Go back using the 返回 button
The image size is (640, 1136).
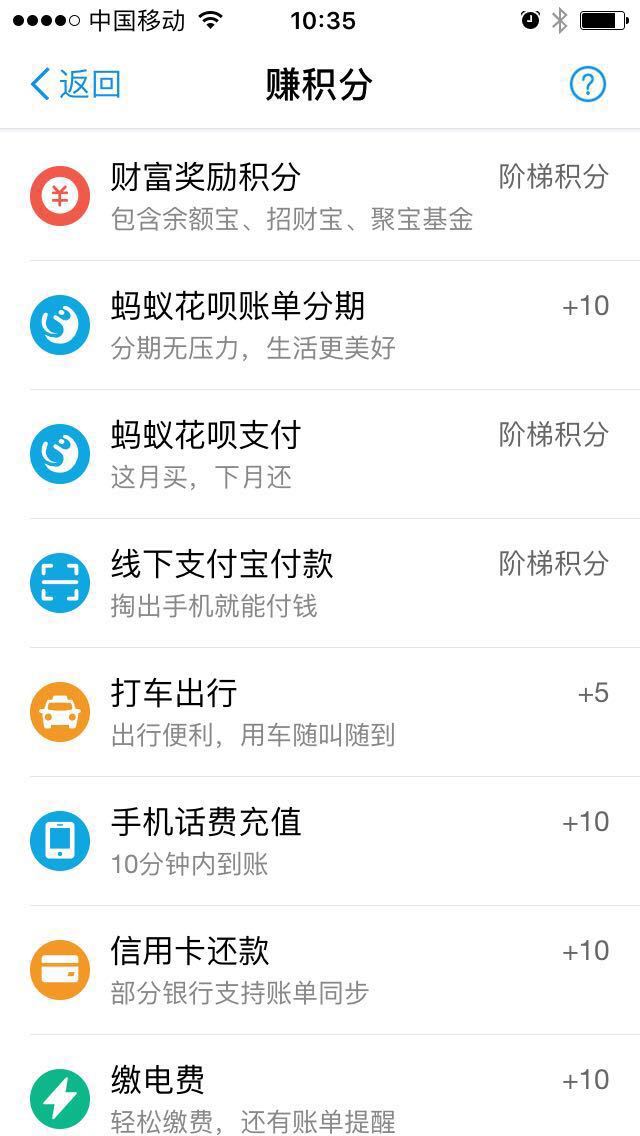(x=75, y=85)
